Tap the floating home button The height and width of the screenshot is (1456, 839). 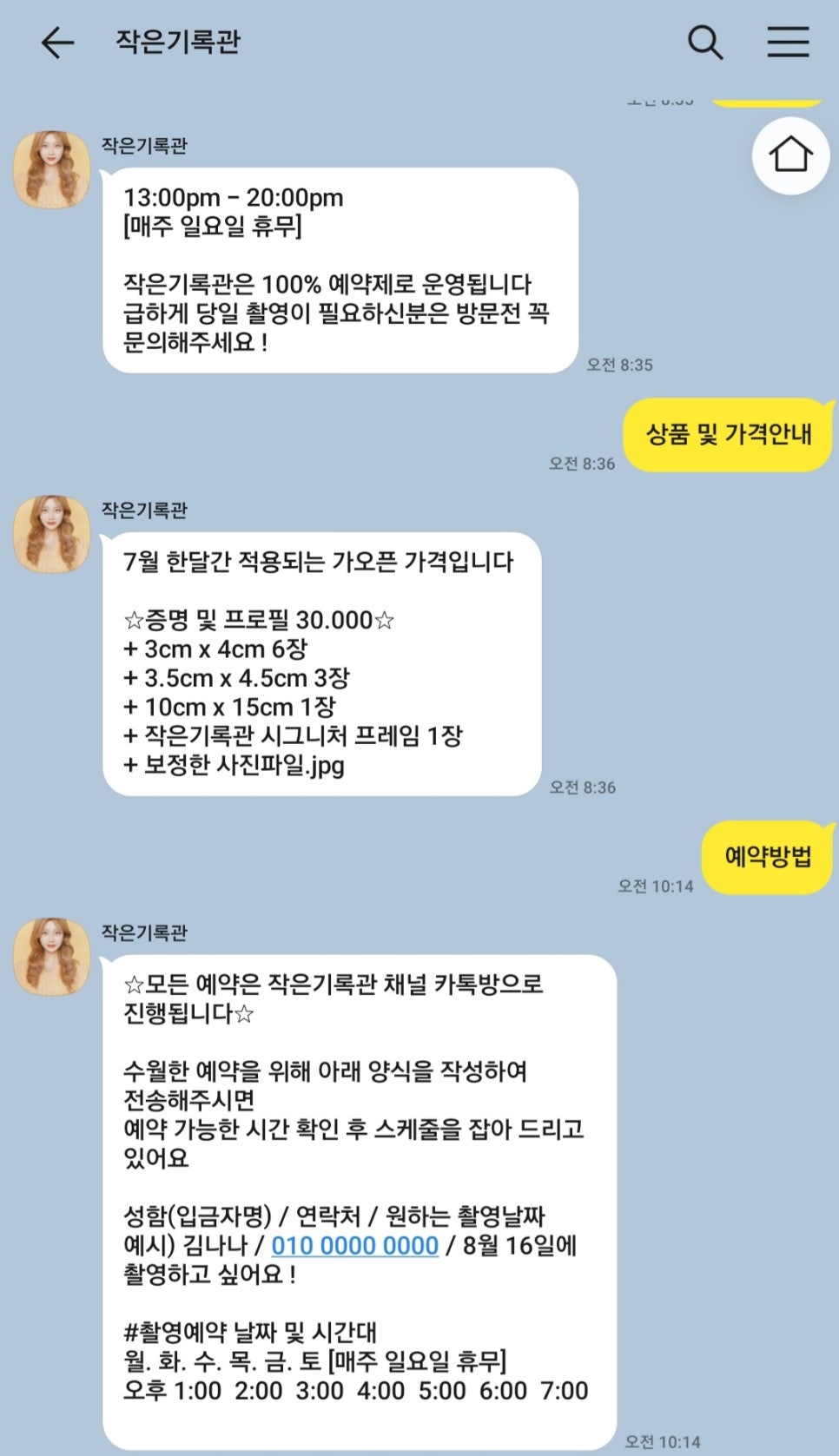coord(790,155)
